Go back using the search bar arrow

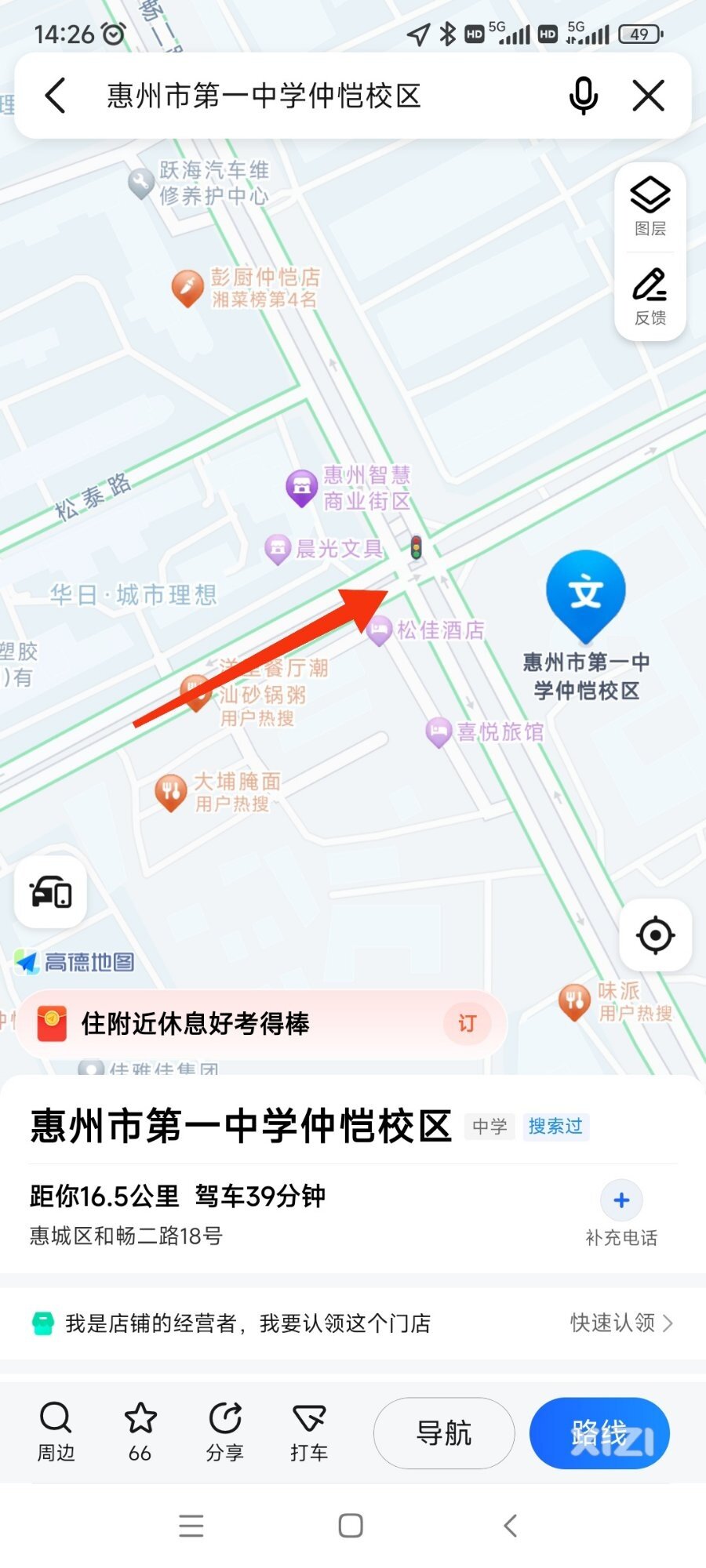[x=56, y=96]
